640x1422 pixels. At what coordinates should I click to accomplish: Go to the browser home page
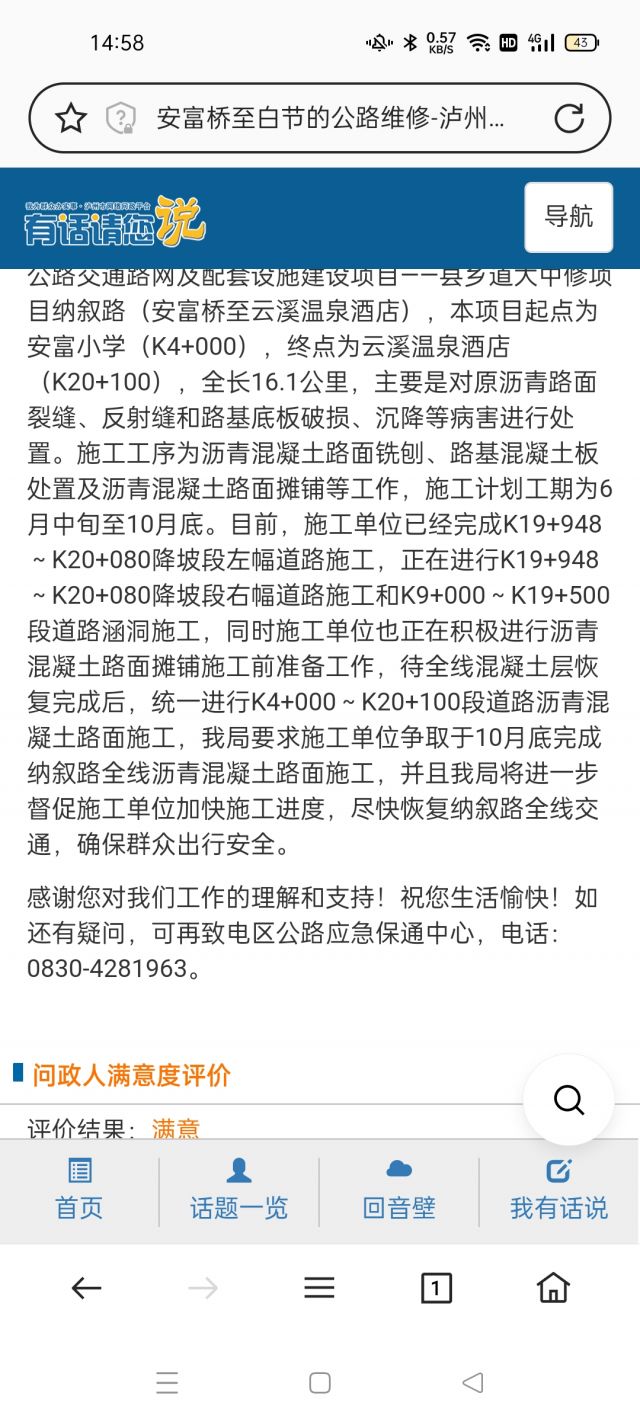pyautogui.click(x=553, y=1287)
